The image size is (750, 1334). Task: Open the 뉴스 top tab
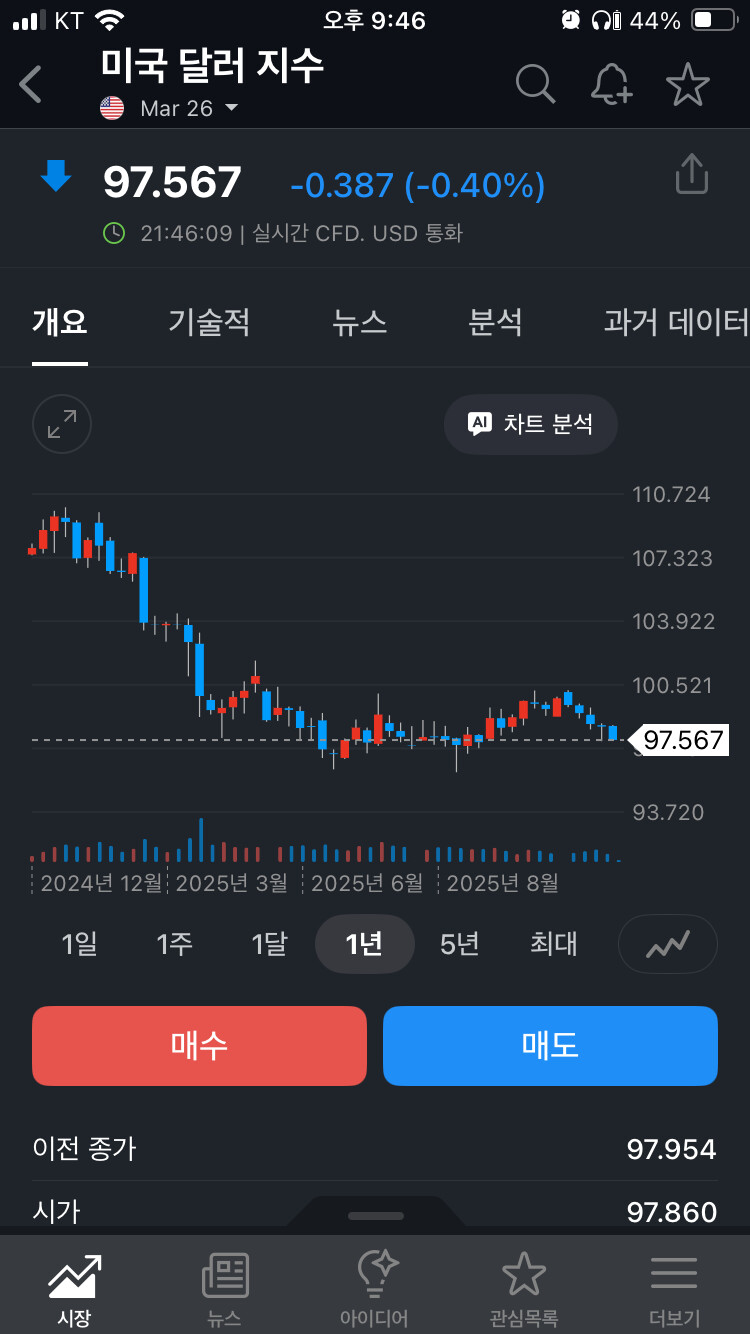(x=359, y=322)
